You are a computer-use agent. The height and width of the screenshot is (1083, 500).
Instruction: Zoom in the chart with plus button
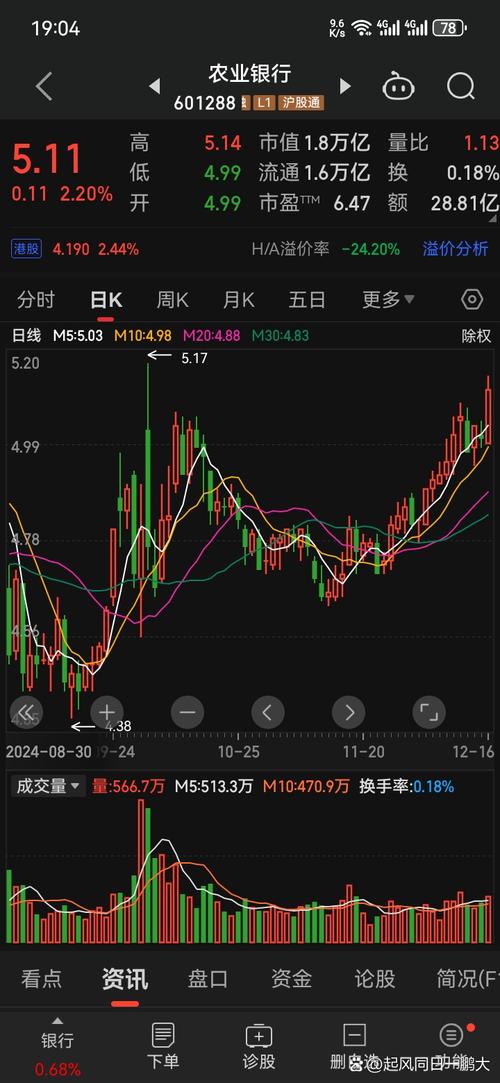[x=107, y=712]
